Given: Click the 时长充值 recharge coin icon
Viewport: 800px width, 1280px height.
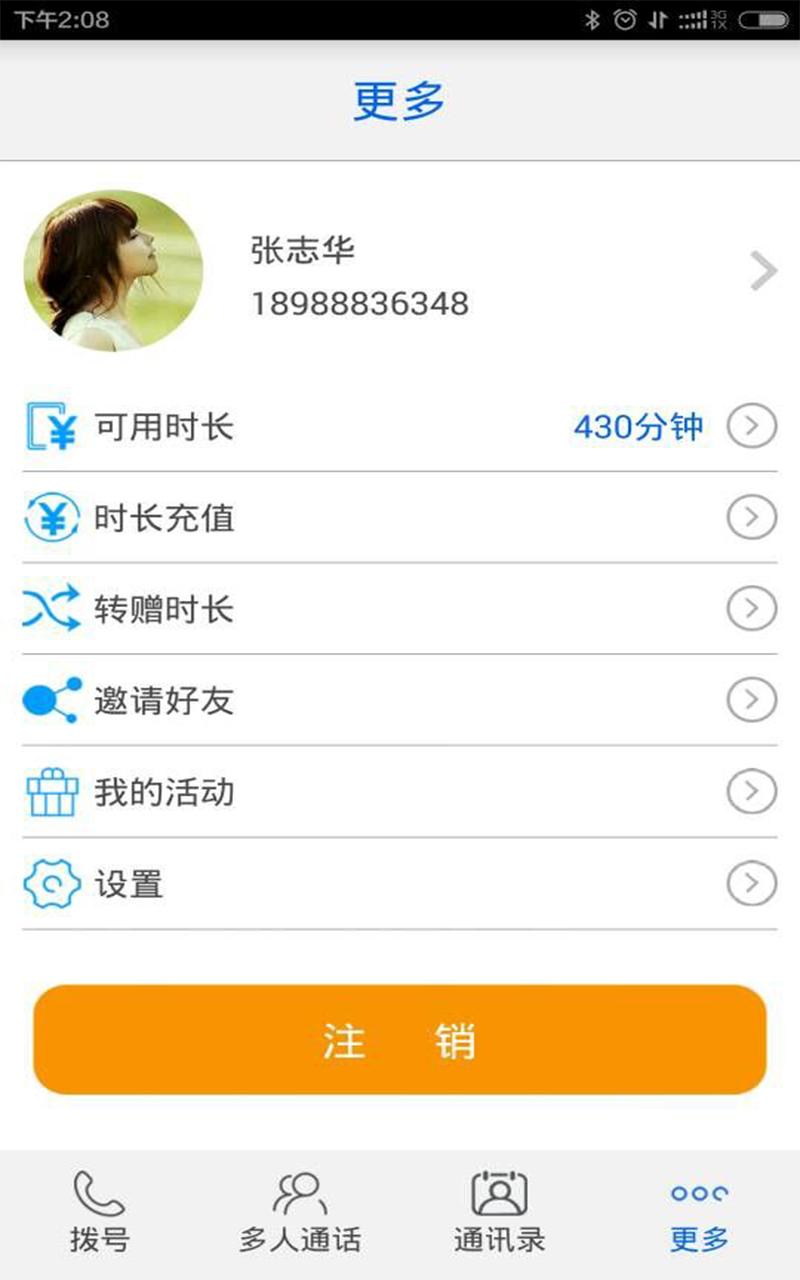Looking at the screenshot, I should (x=52, y=518).
